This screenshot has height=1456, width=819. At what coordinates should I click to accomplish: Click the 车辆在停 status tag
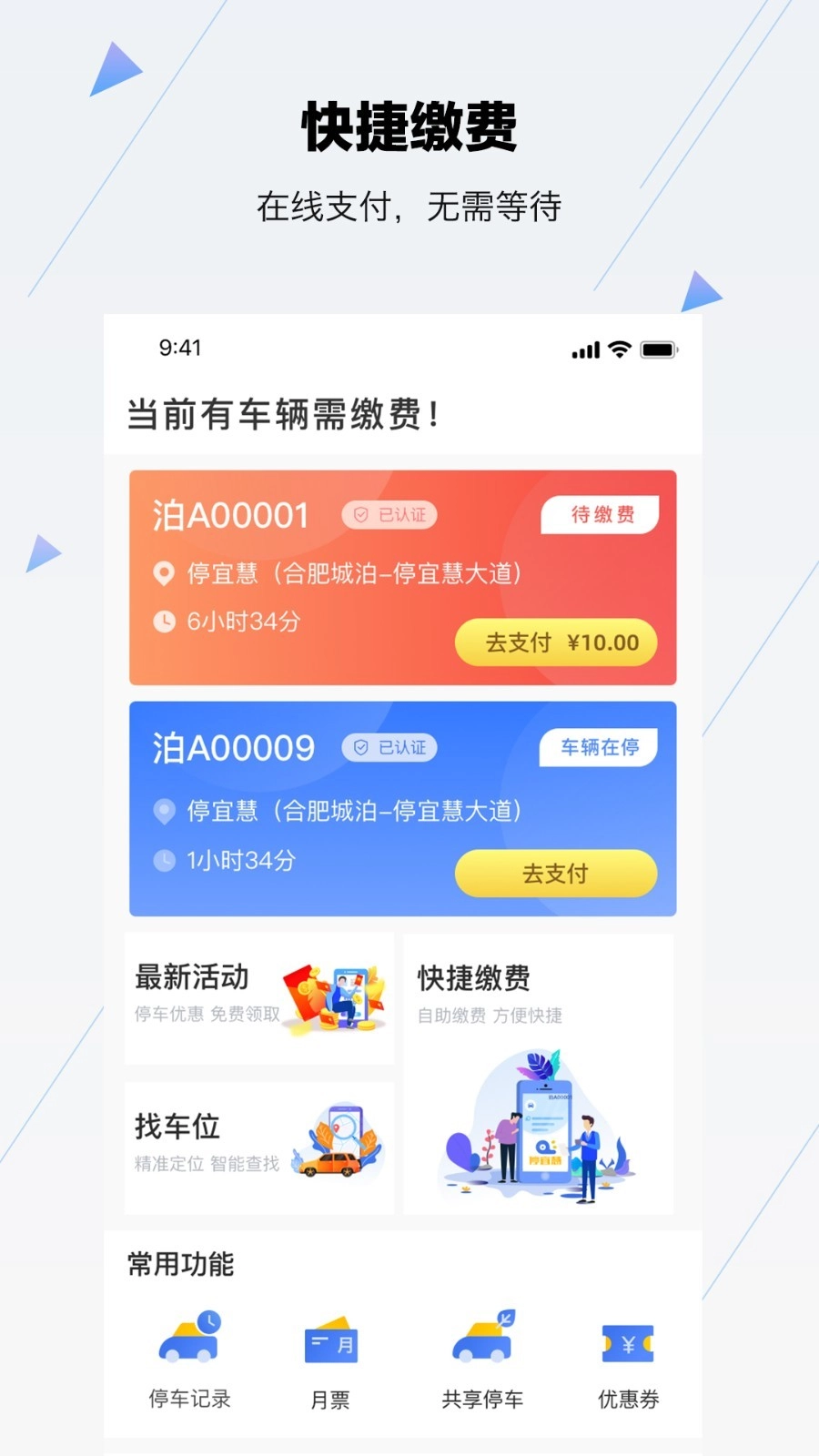[600, 746]
